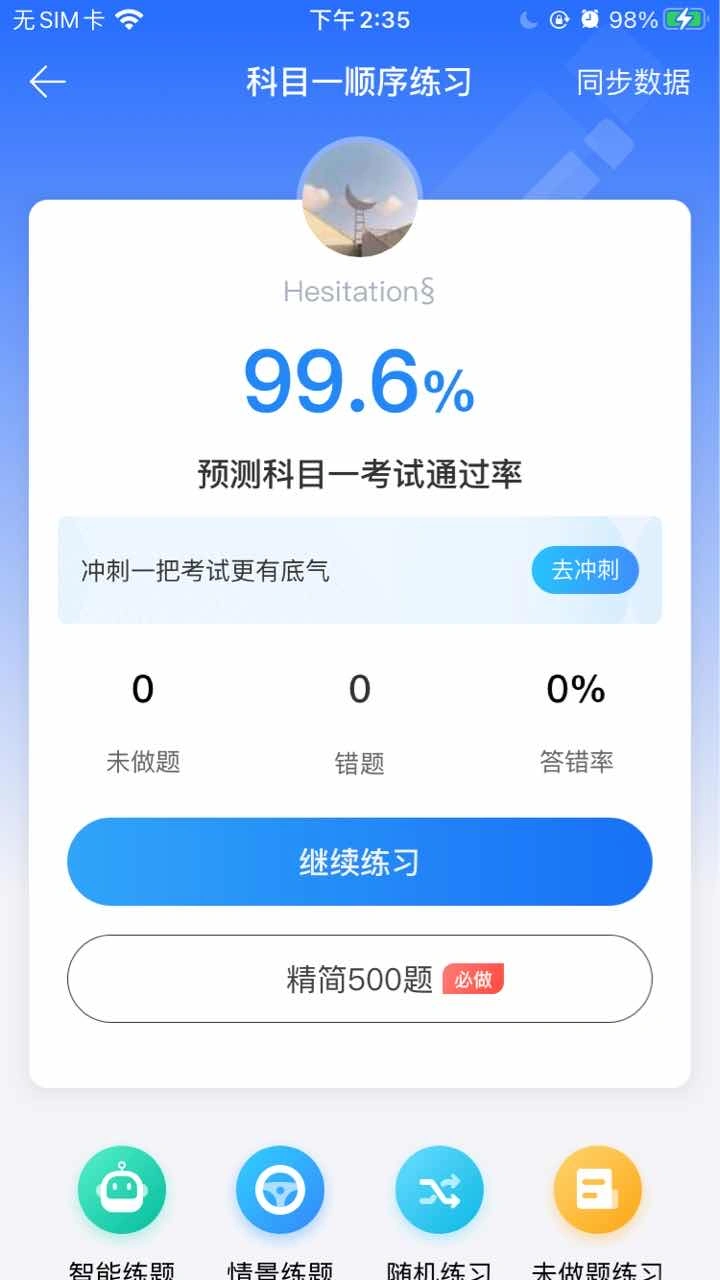Continue practice with 继续练习
720x1280 pixels.
coord(359,862)
